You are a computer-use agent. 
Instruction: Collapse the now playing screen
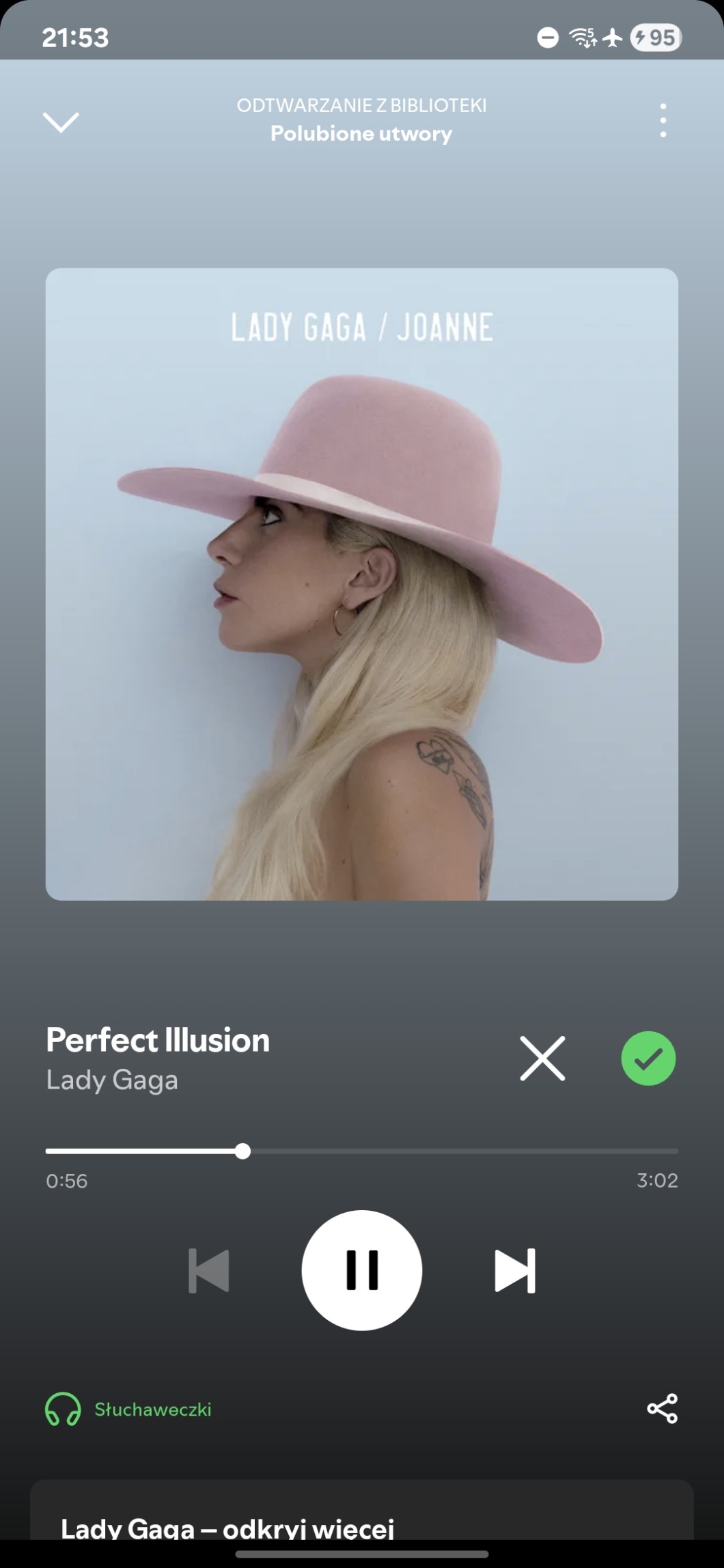pyautogui.click(x=61, y=122)
